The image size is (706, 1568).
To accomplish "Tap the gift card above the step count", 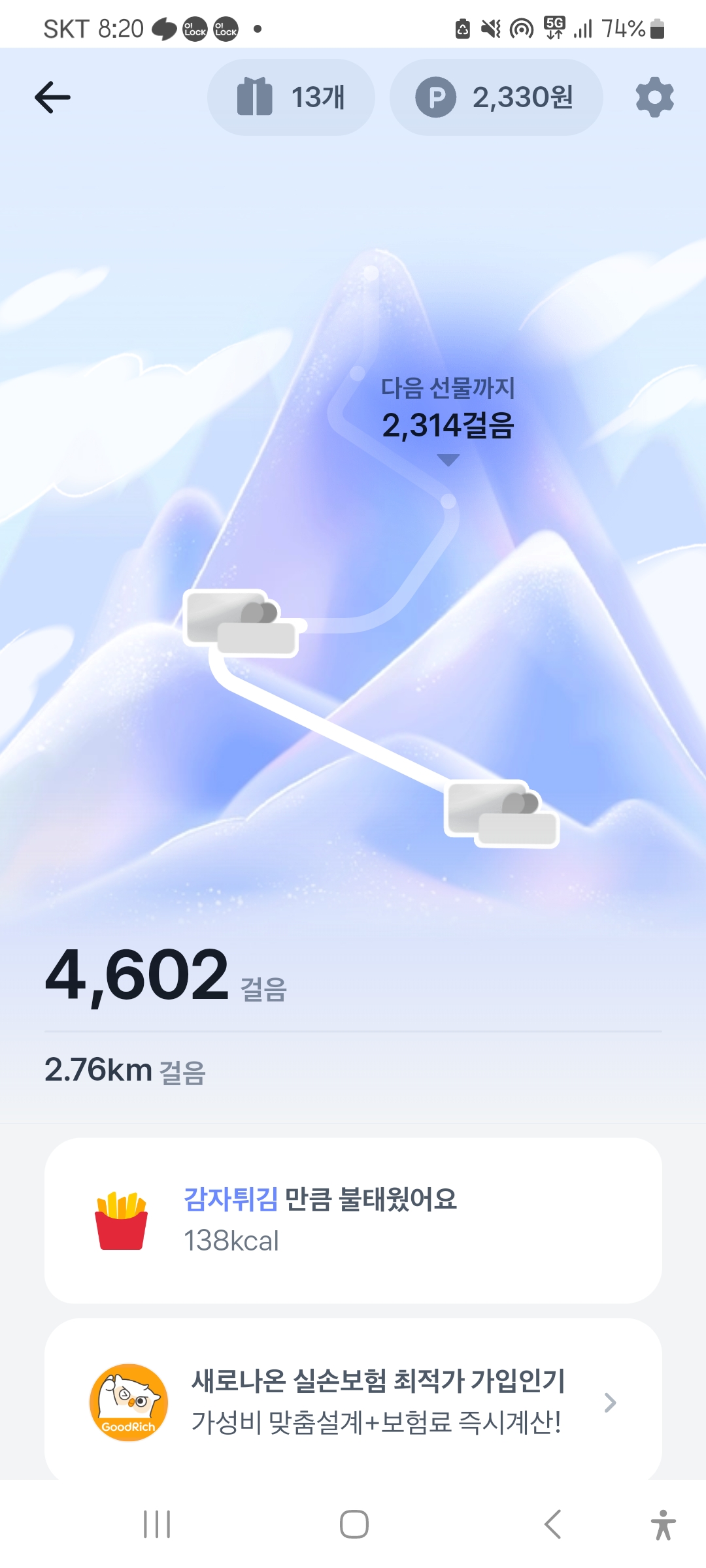I will point(501,813).
